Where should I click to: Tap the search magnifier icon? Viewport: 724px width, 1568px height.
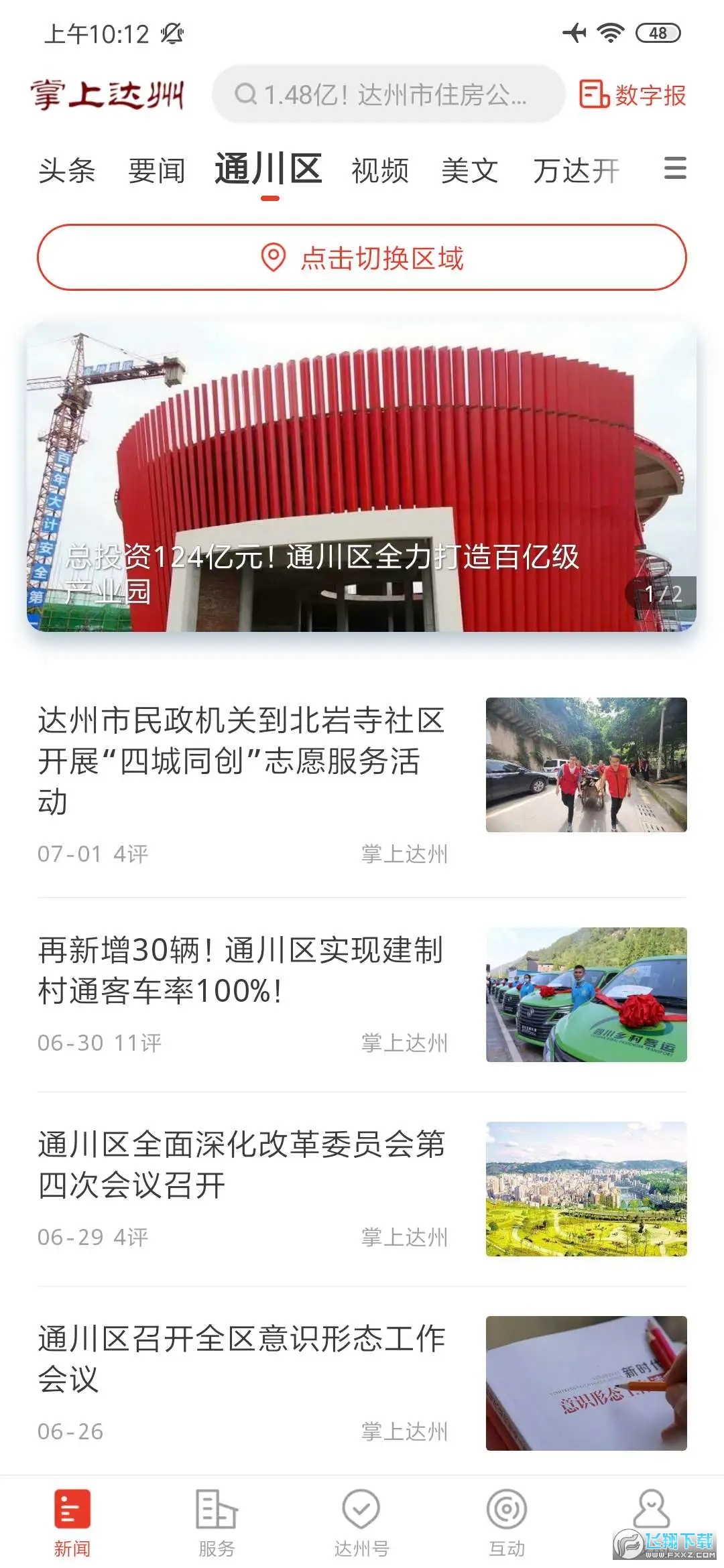pos(246,96)
